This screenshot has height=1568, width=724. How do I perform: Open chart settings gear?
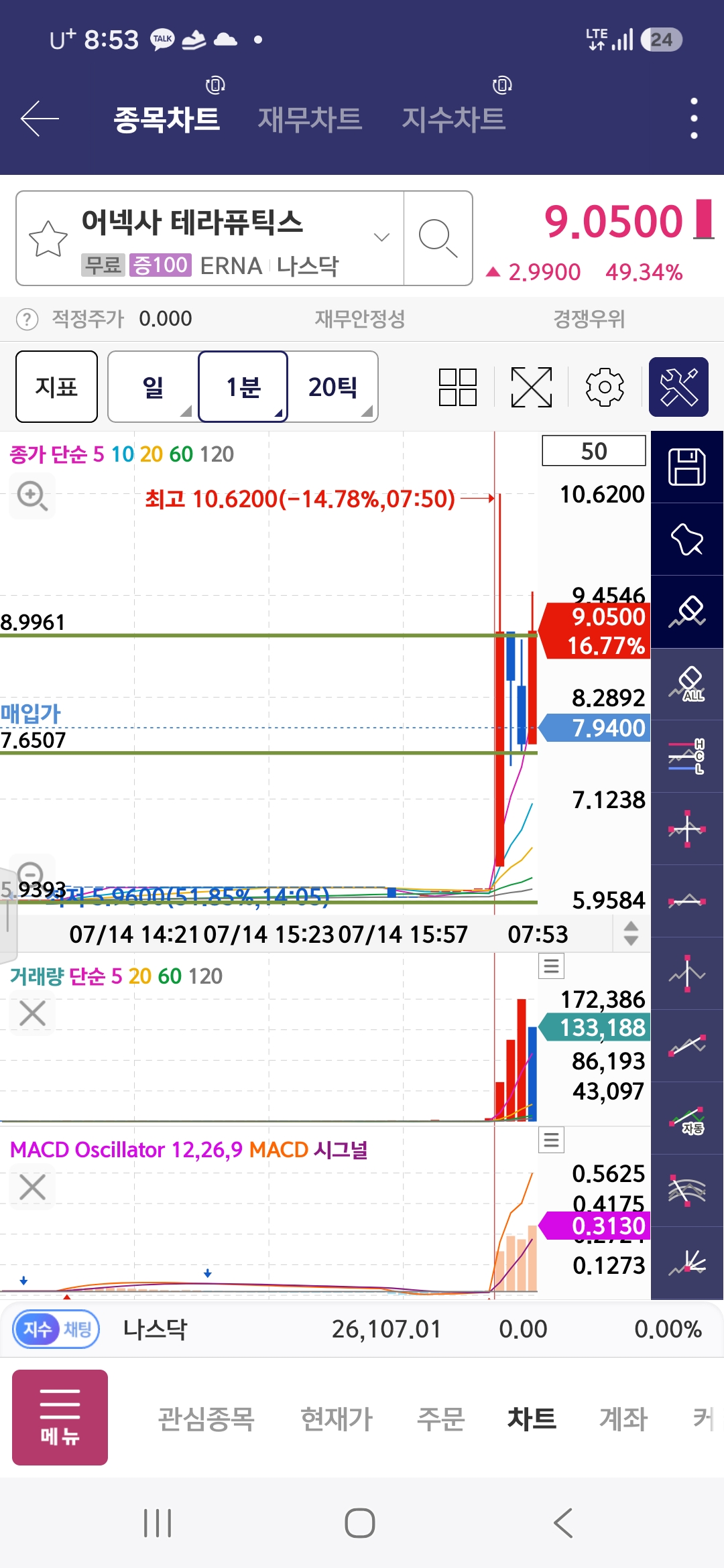pos(605,387)
